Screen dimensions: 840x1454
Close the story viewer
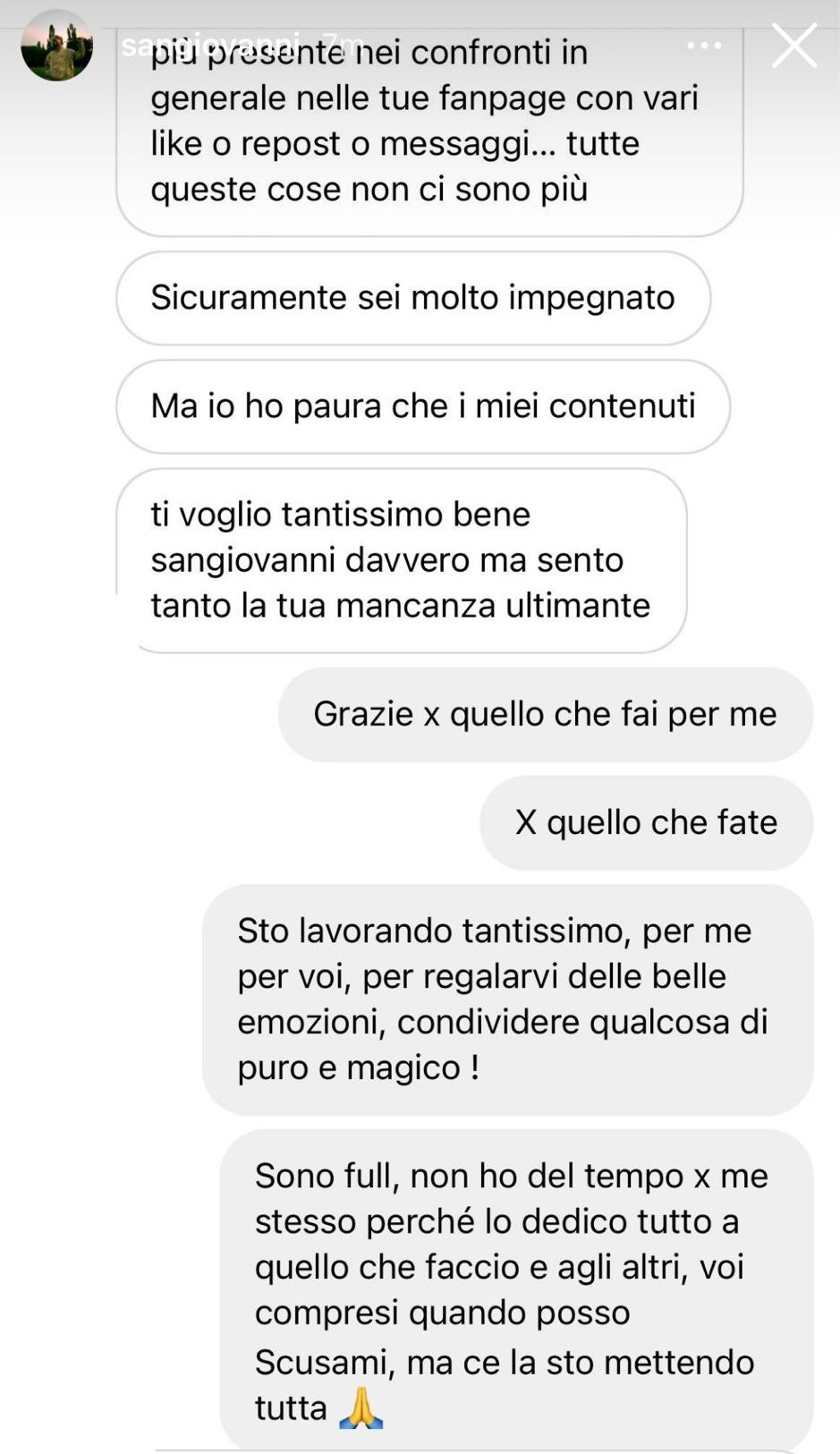[x=793, y=46]
